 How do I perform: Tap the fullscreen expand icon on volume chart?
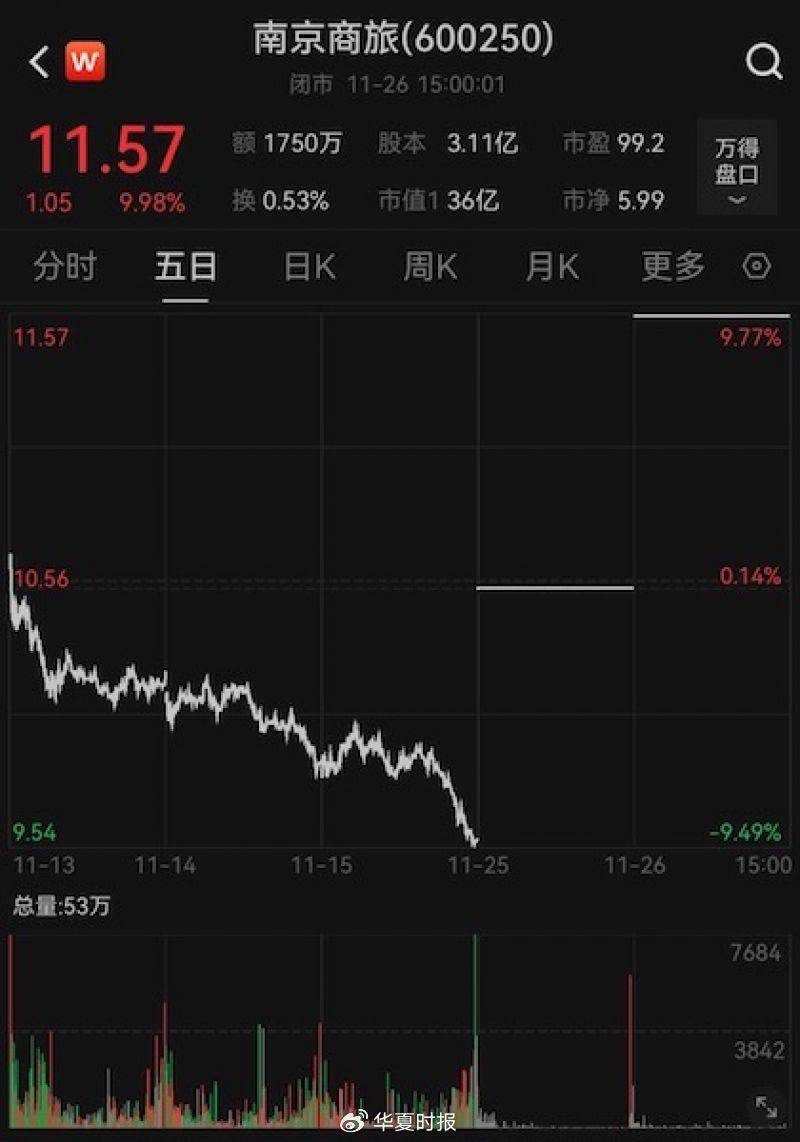[x=768, y=1105]
